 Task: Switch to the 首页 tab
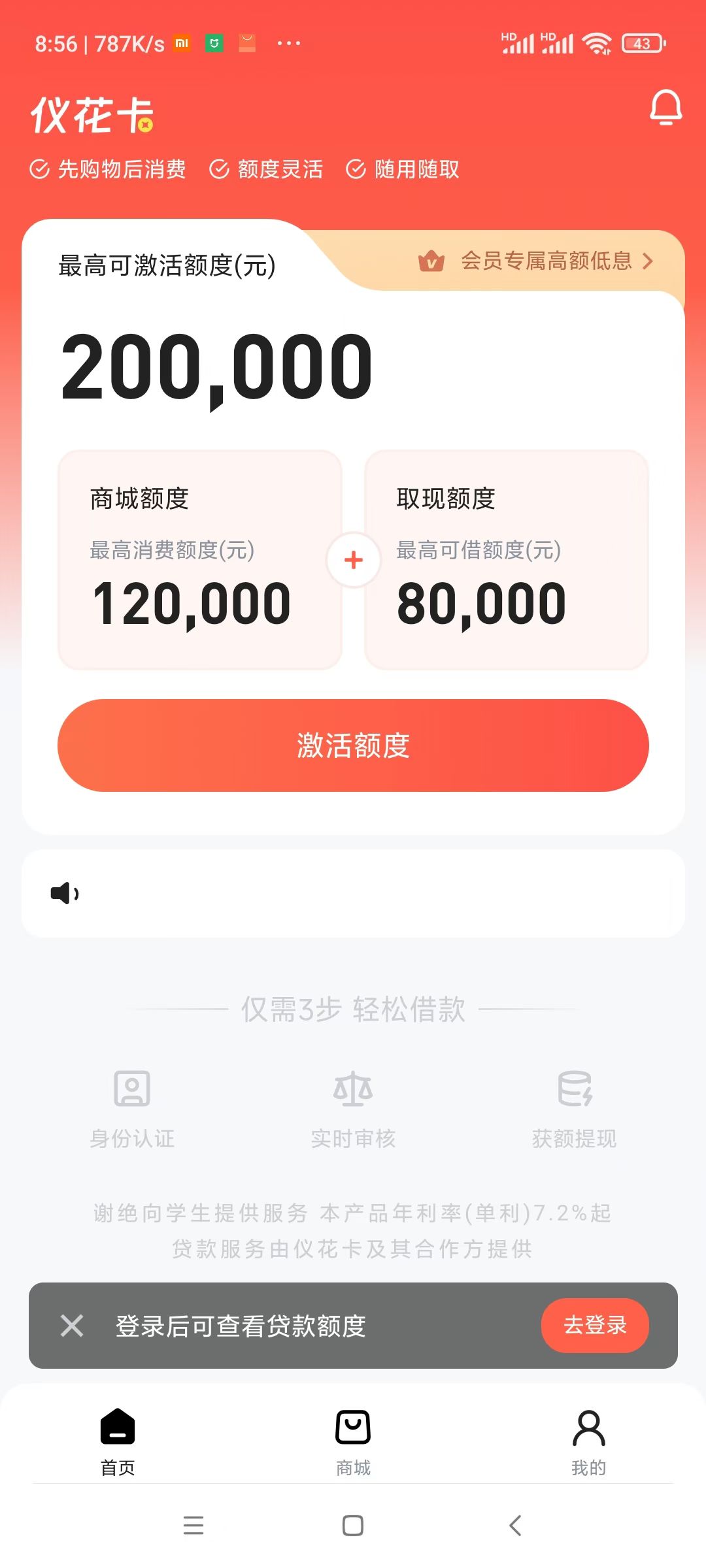118,1442
